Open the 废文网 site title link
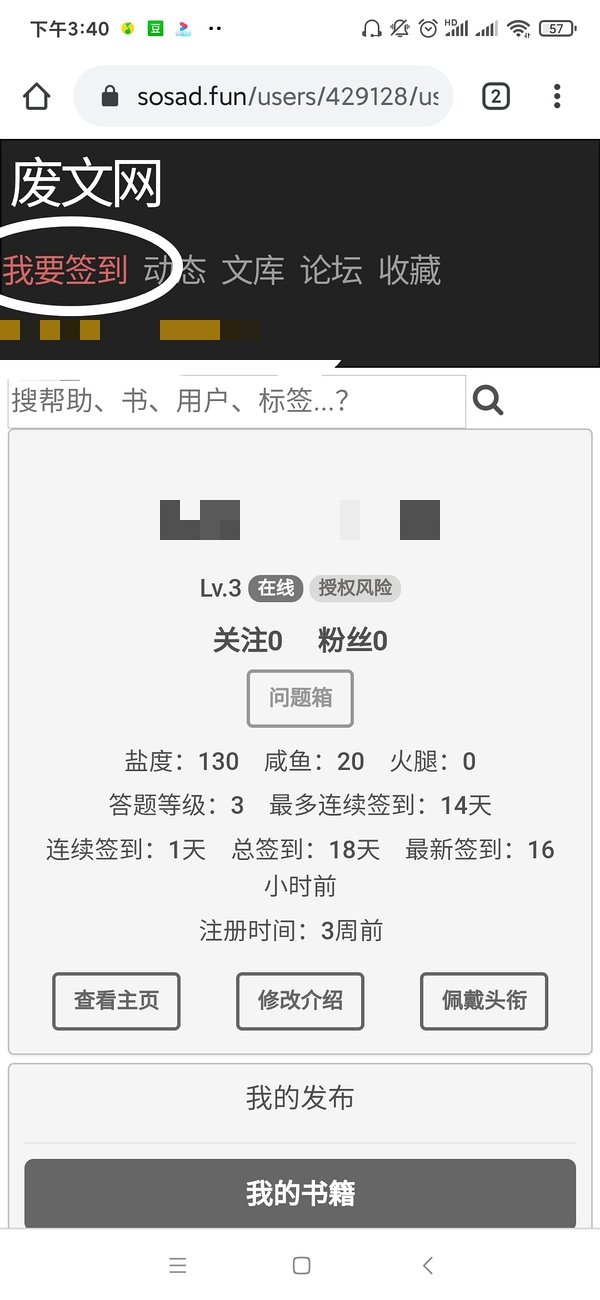Image resolution: width=600 pixels, height=1300 pixels. pyautogui.click(x=86, y=186)
